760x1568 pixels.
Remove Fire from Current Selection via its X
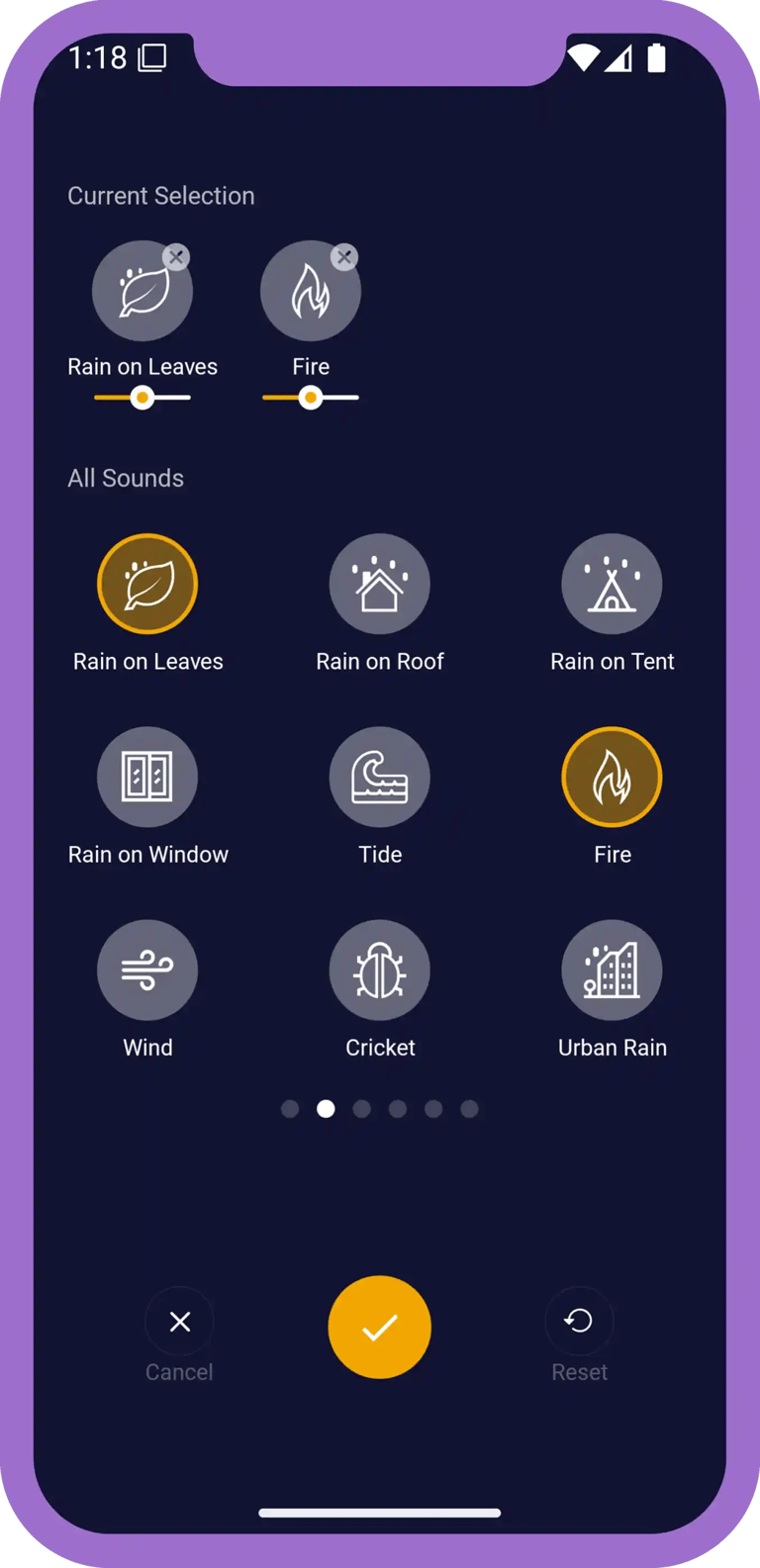[x=344, y=257]
